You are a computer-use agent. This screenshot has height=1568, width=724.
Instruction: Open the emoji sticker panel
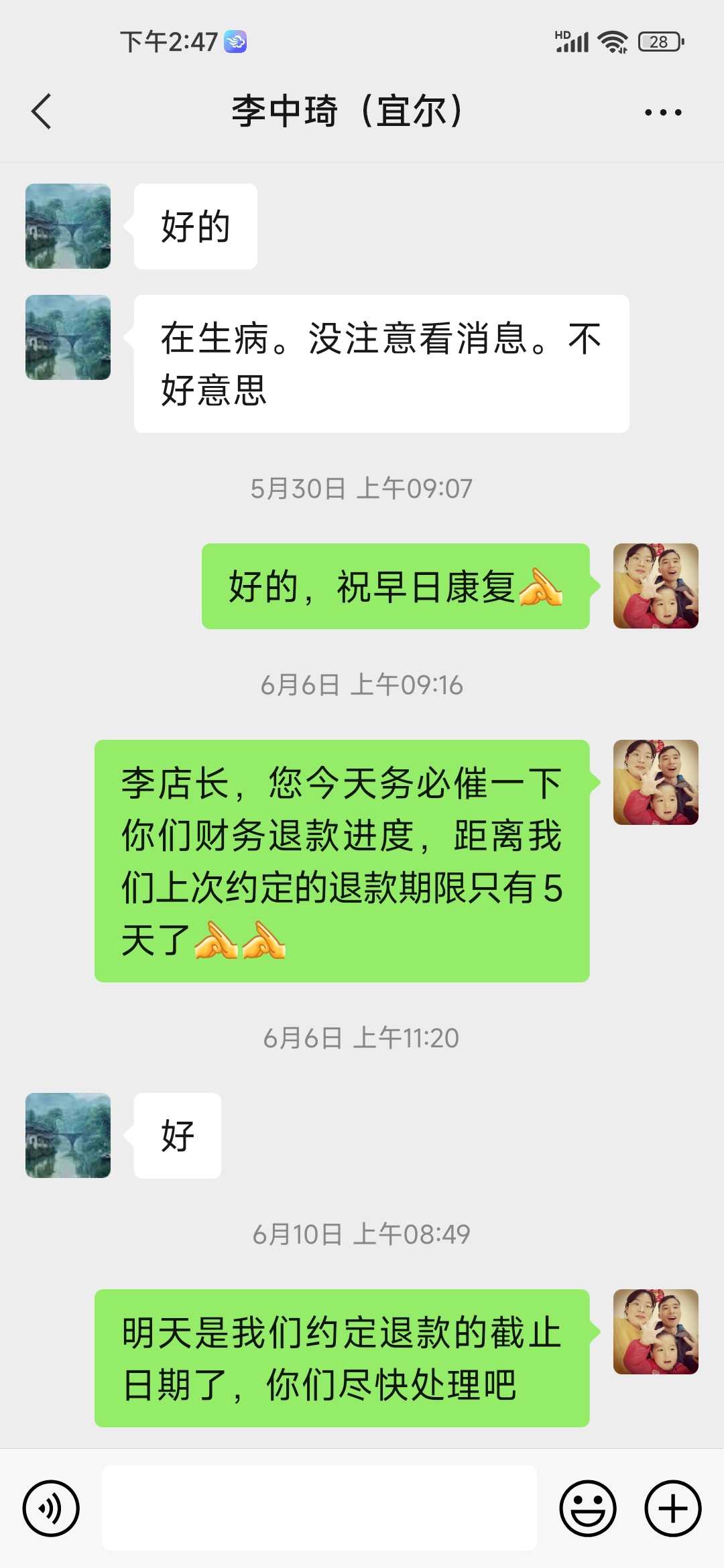(x=588, y=1508)
